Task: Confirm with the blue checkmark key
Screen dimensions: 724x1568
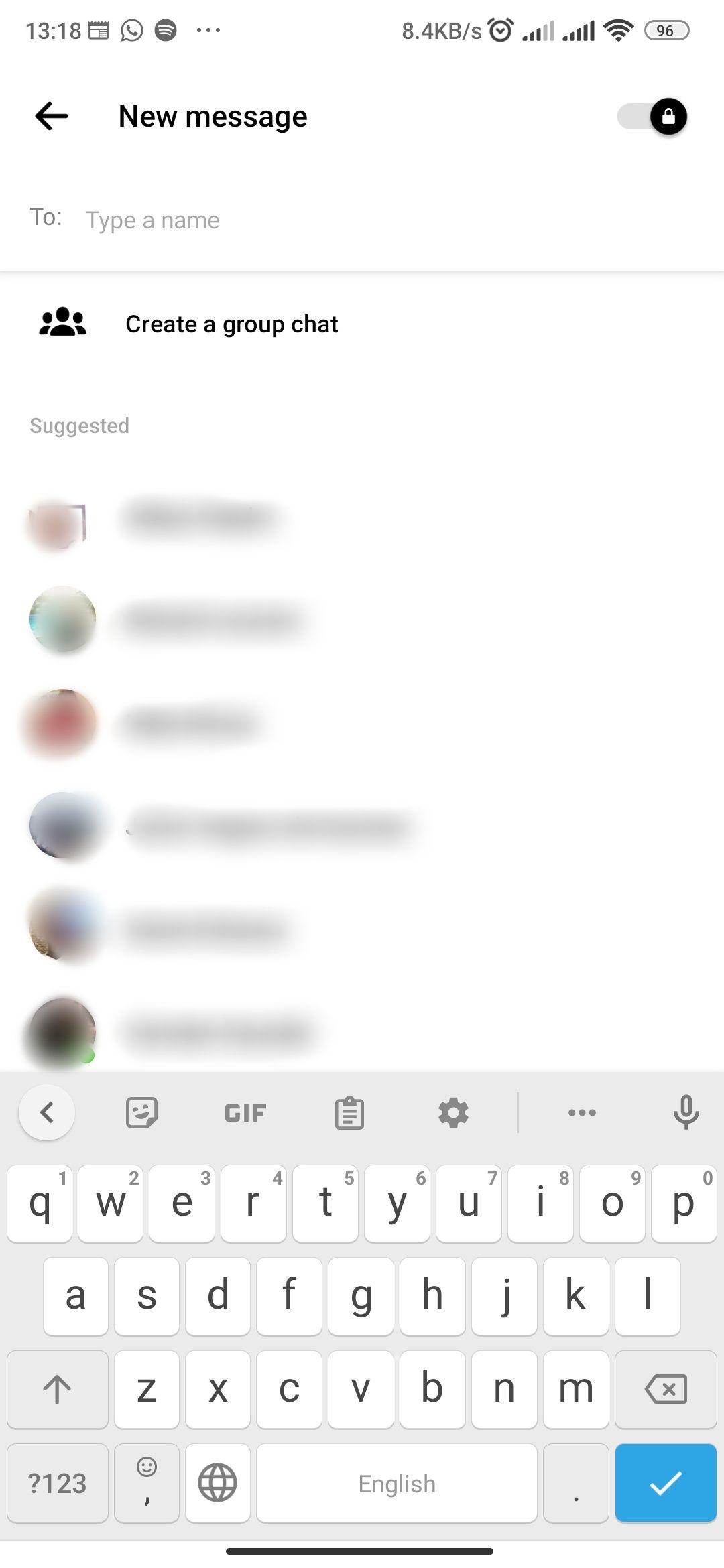Action: pos(664,1483)
